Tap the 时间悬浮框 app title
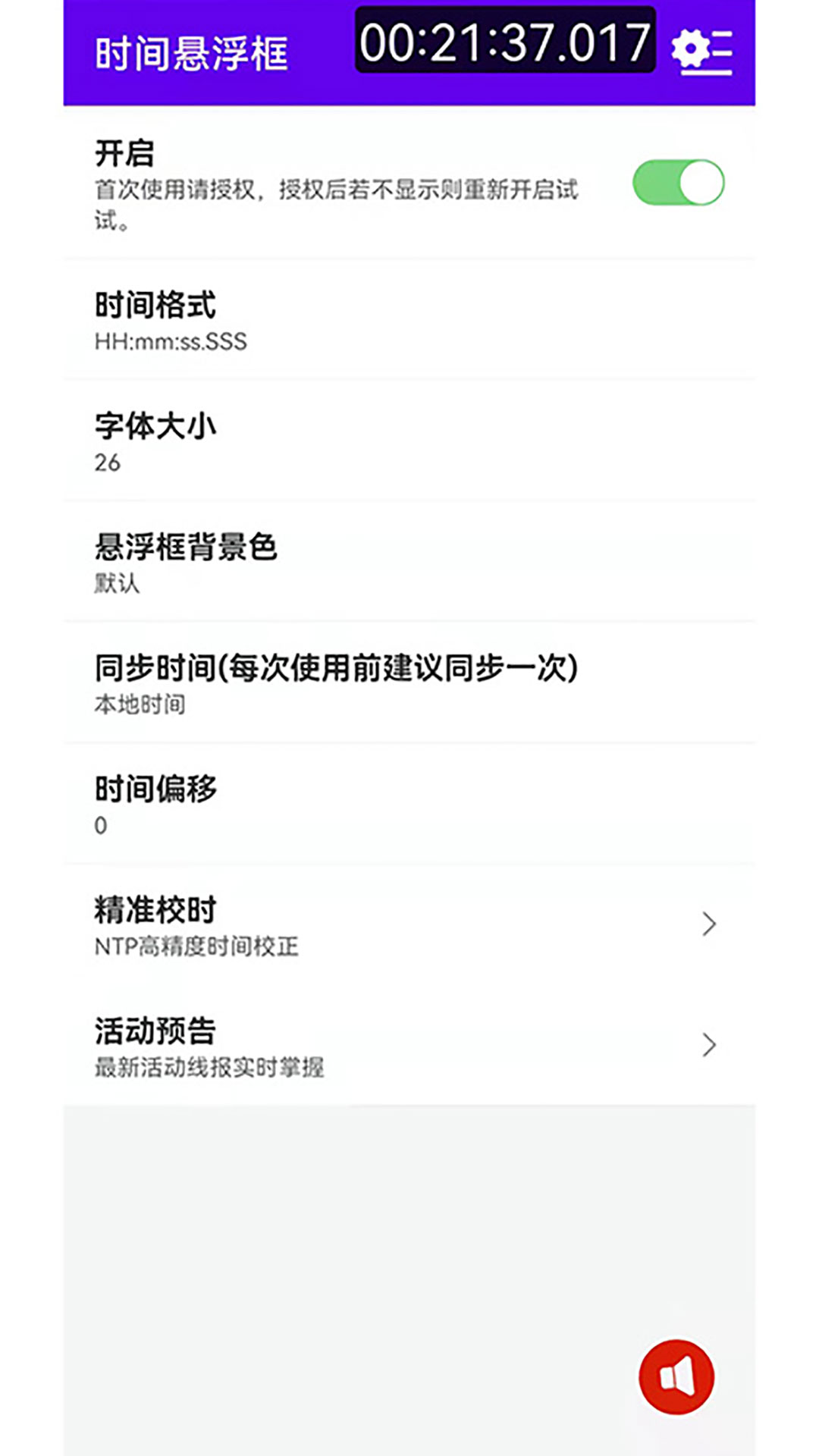The image size is (819, 1456). [x=191, y=53]
